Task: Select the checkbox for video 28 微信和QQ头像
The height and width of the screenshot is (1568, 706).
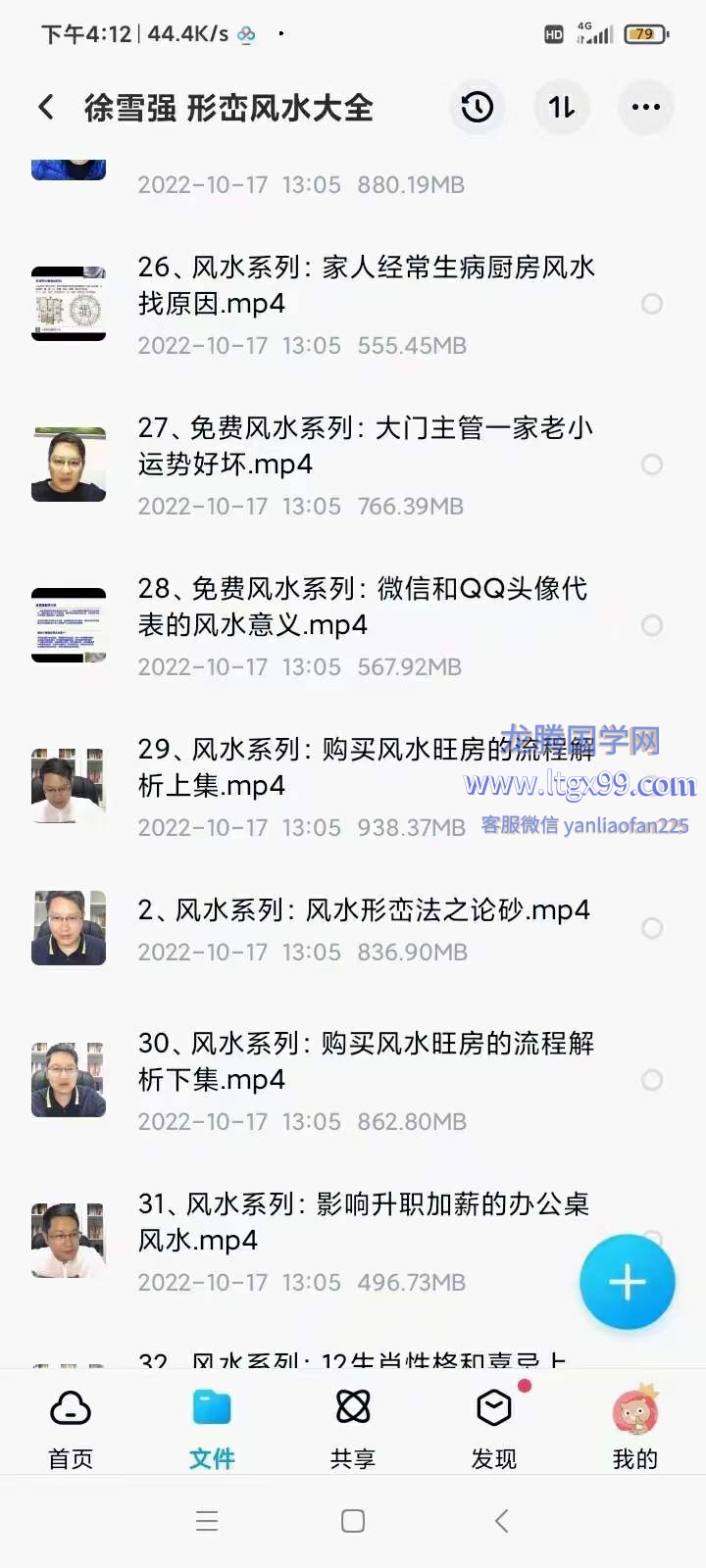Action: click(652, 625)
